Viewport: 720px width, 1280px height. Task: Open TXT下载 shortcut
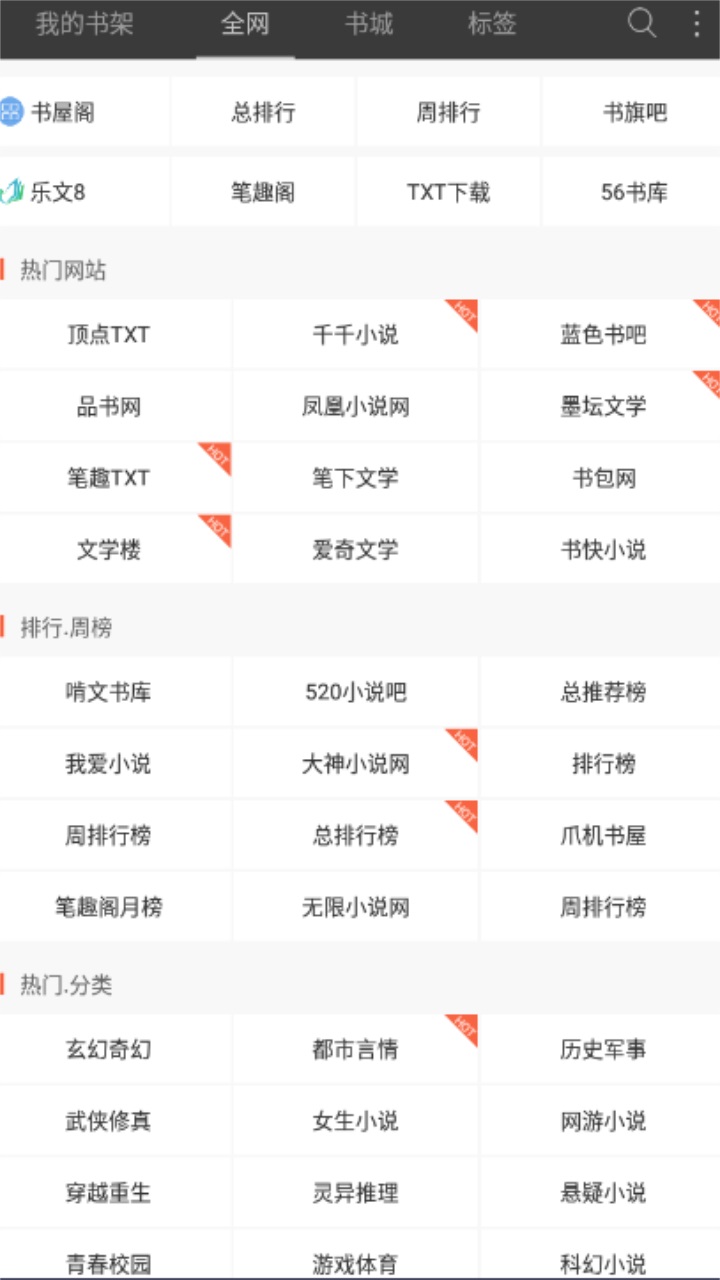[x=448, y=190]
